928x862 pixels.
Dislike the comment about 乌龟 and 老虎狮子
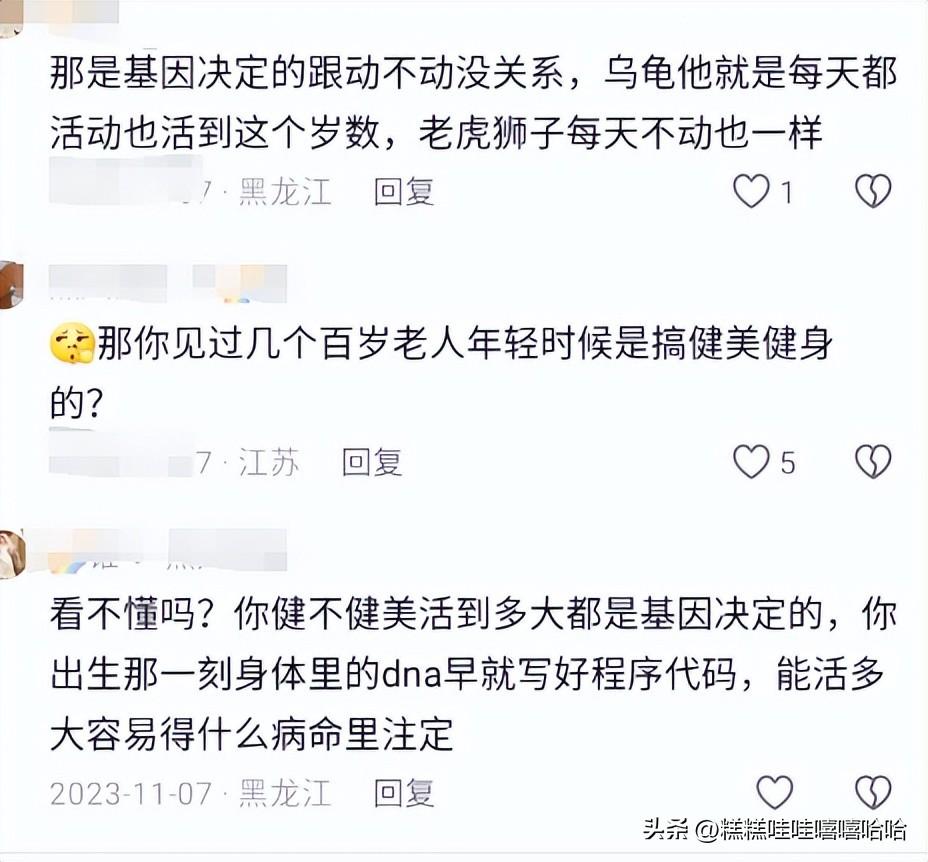click(x=872, y=191)
